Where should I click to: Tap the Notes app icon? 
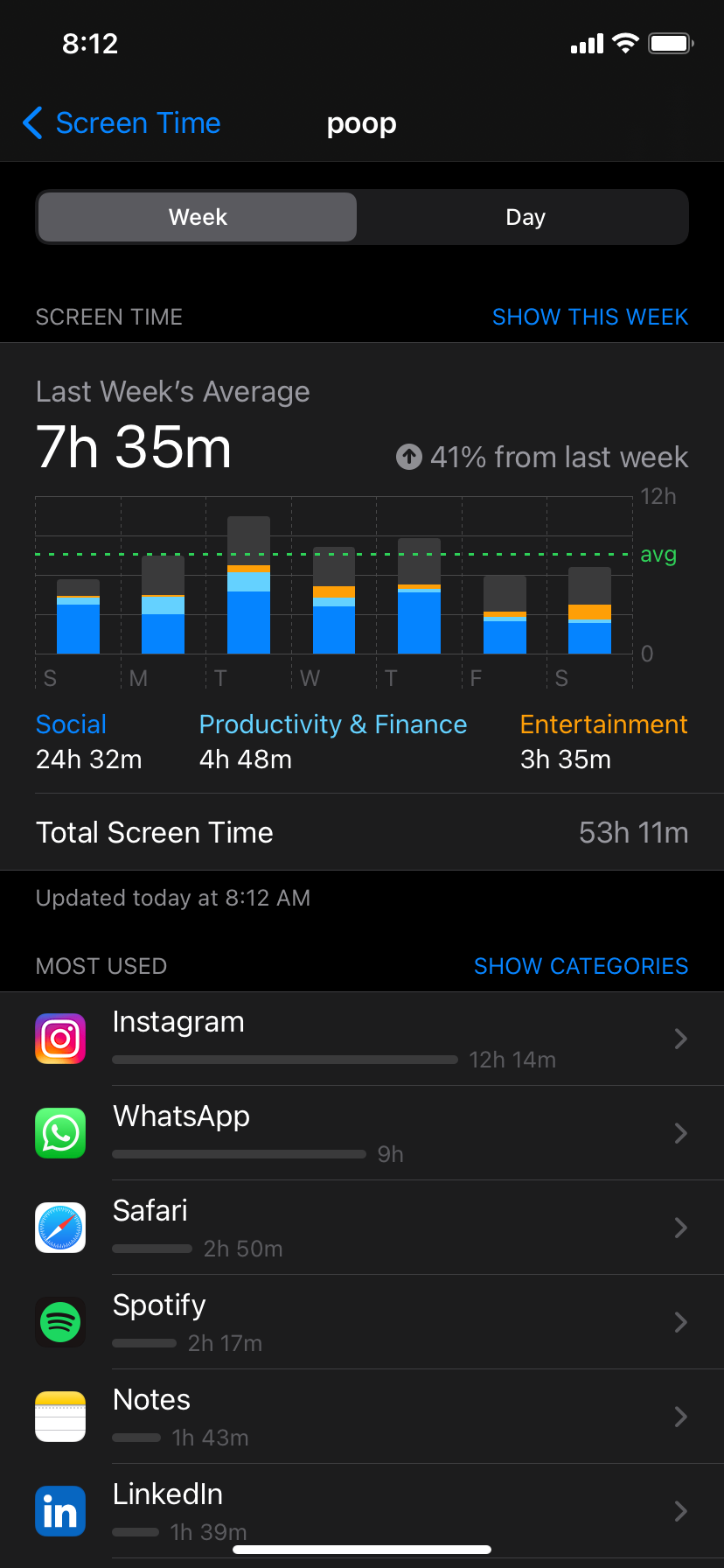tap(59, 1416)
